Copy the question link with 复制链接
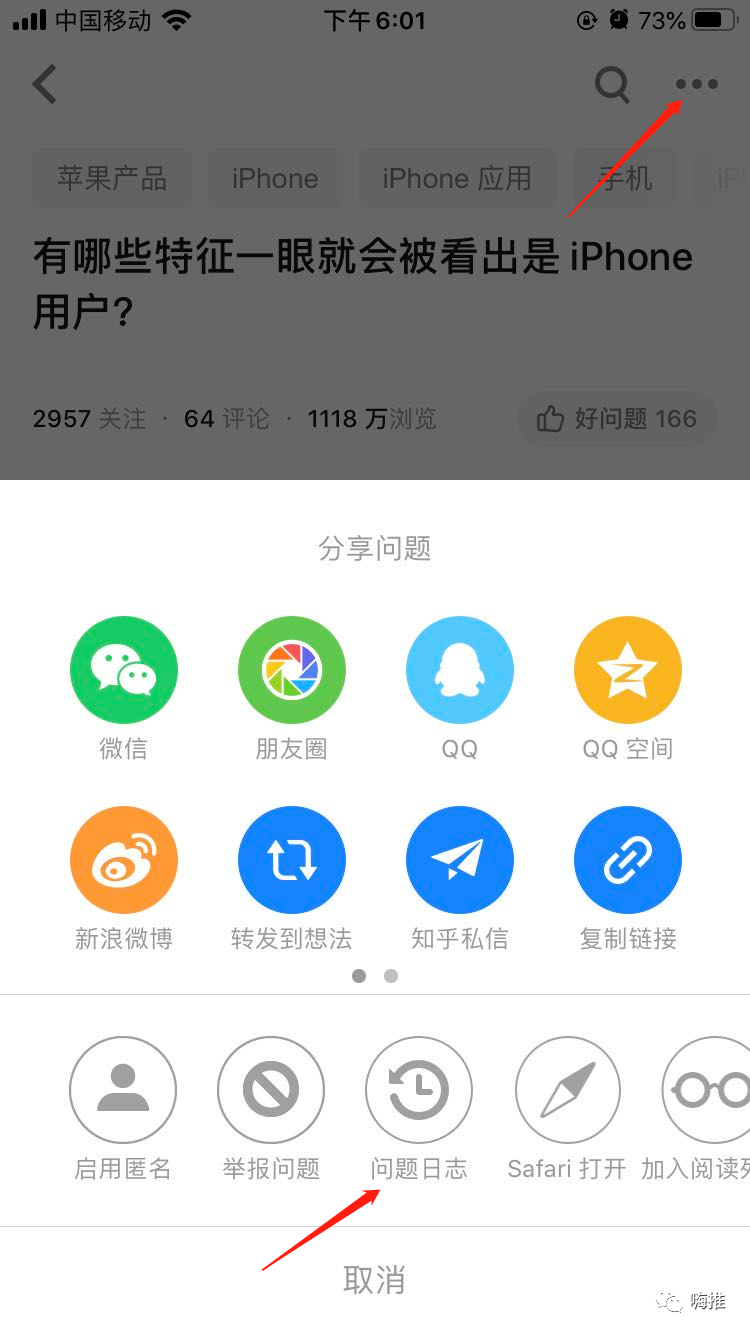This screenshot has height=1334, width=750. (627, 860)
